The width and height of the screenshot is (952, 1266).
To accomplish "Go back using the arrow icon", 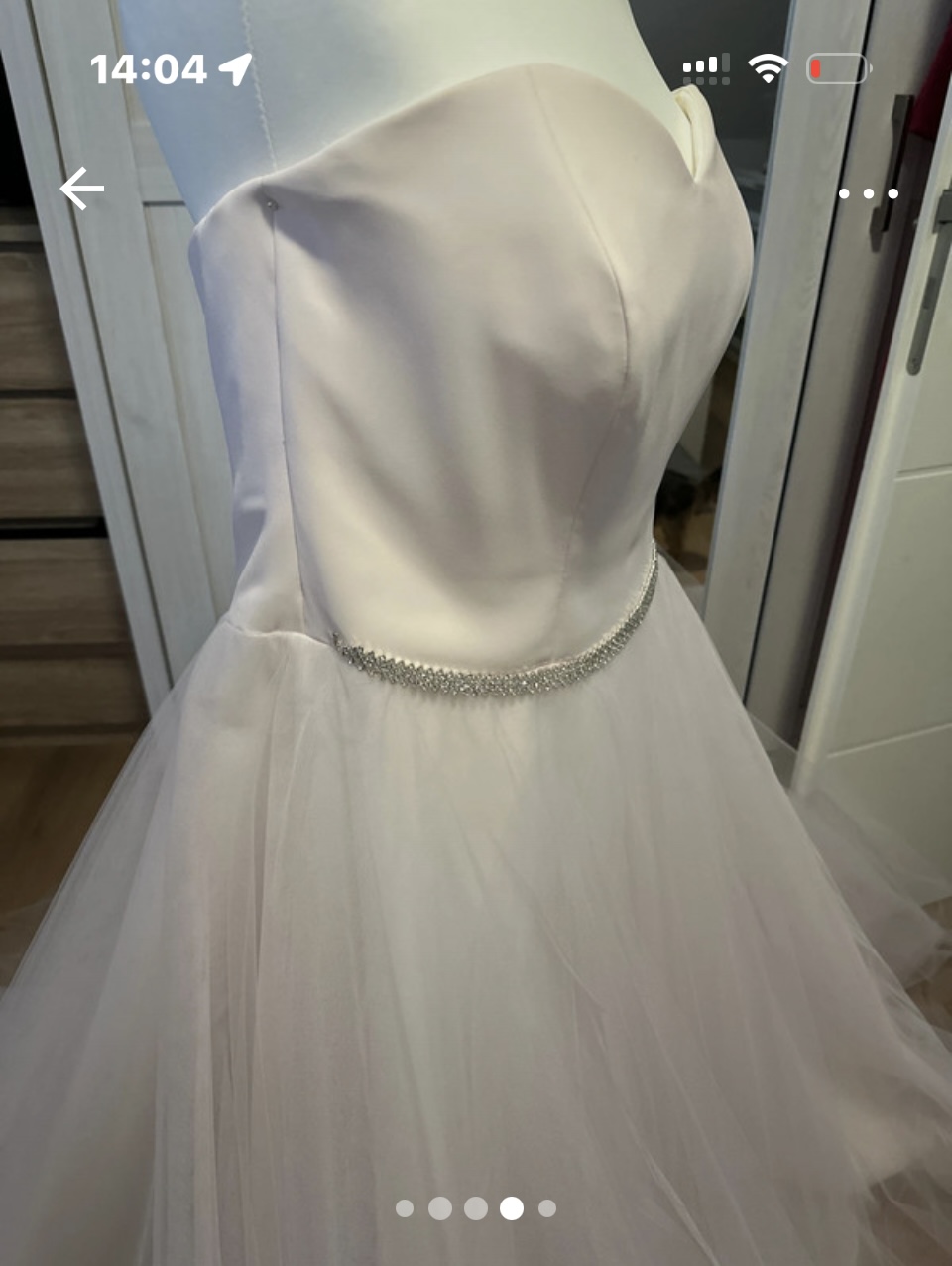I will coord(81,189).
